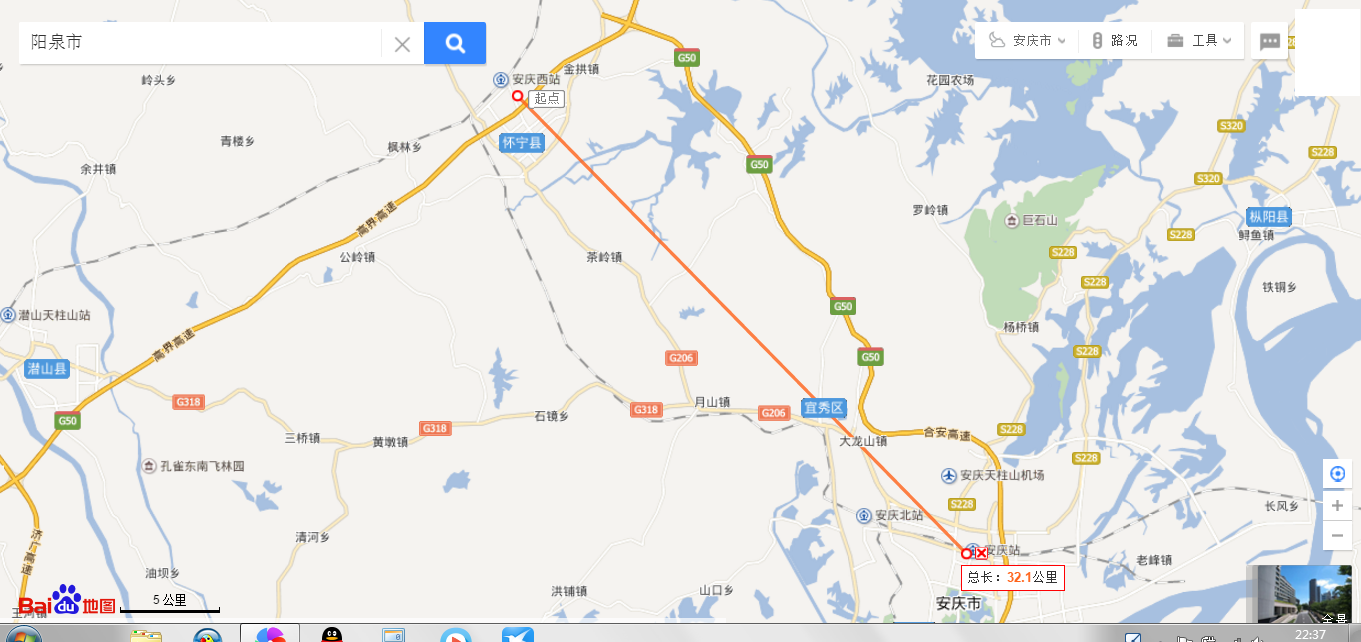Tap the blue search magnifier button

(x=455, y=43)
